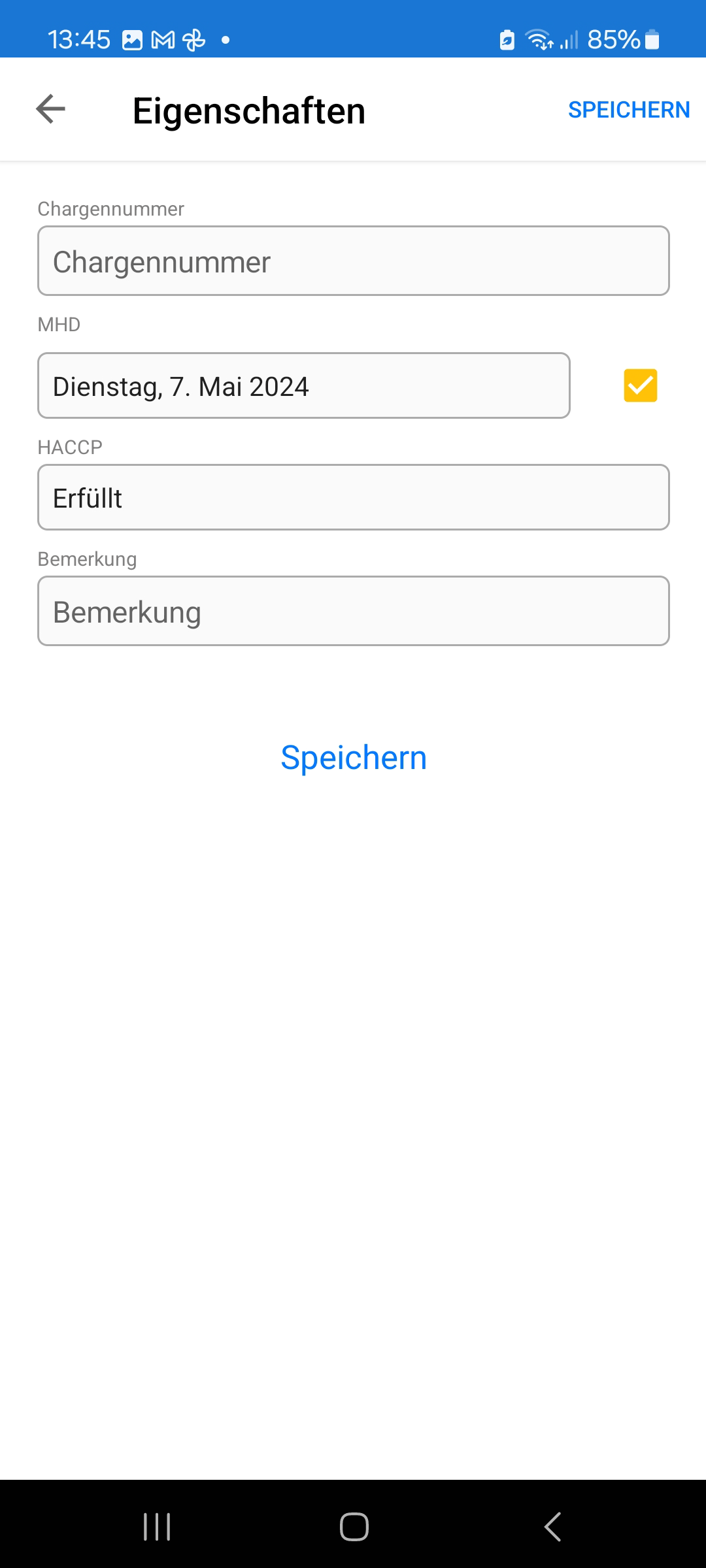
Task: Open the recent apps overview
Action: [157, 1527]
